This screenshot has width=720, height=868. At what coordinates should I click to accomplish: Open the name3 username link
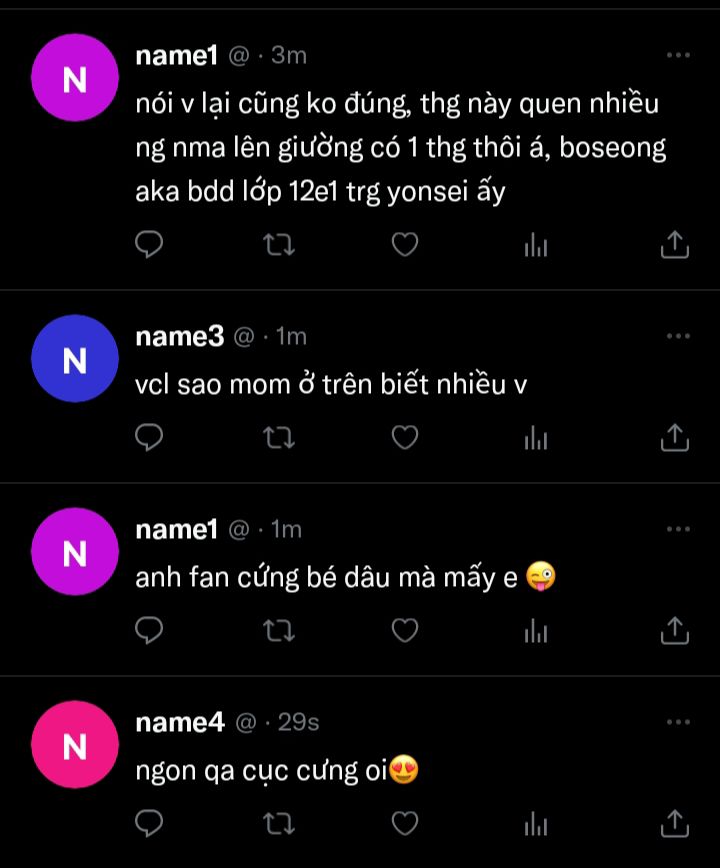180,337
